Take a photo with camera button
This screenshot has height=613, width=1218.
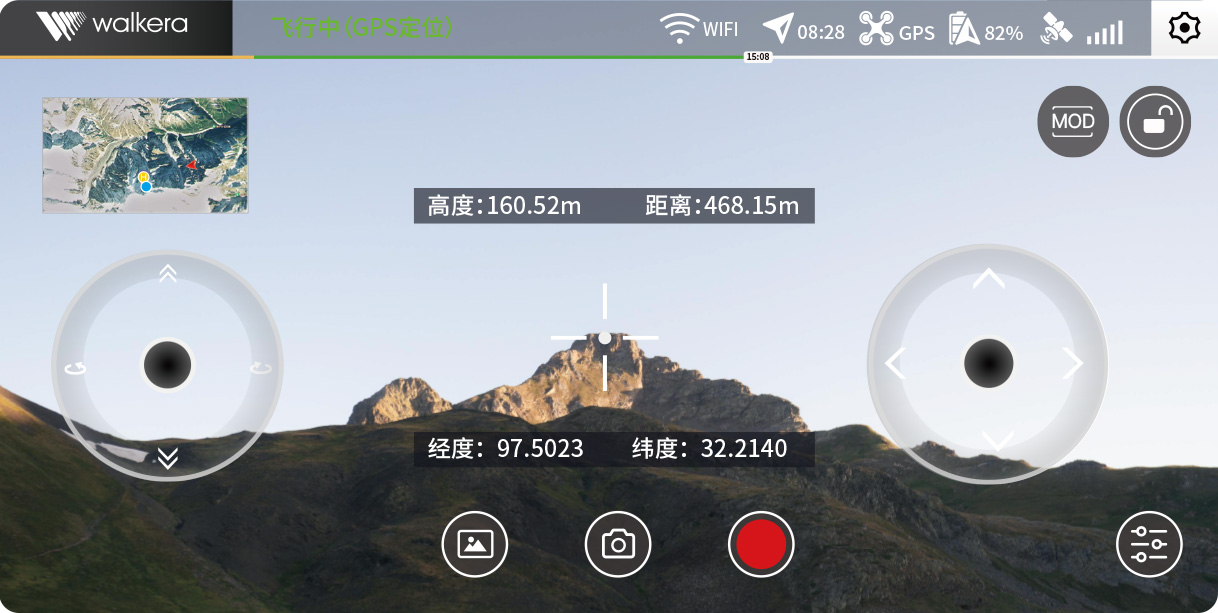[618, 545]
